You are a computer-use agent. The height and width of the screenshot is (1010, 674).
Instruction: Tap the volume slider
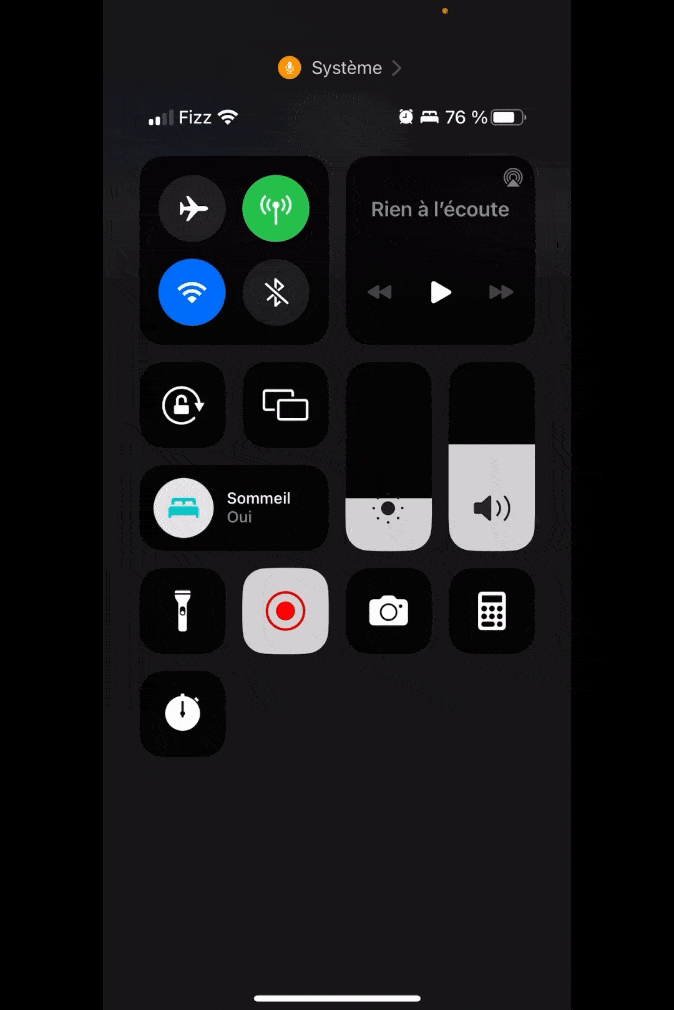(491, 456)
